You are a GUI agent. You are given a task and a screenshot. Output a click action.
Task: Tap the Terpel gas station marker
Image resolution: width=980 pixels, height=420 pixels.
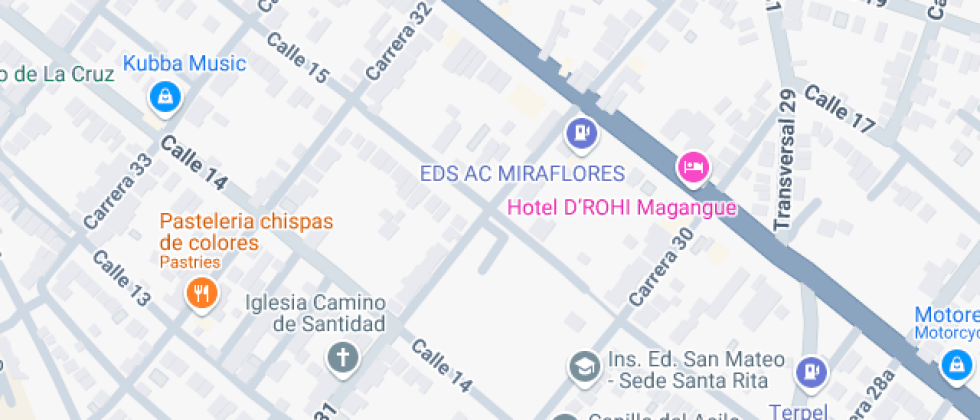point(811,372)
